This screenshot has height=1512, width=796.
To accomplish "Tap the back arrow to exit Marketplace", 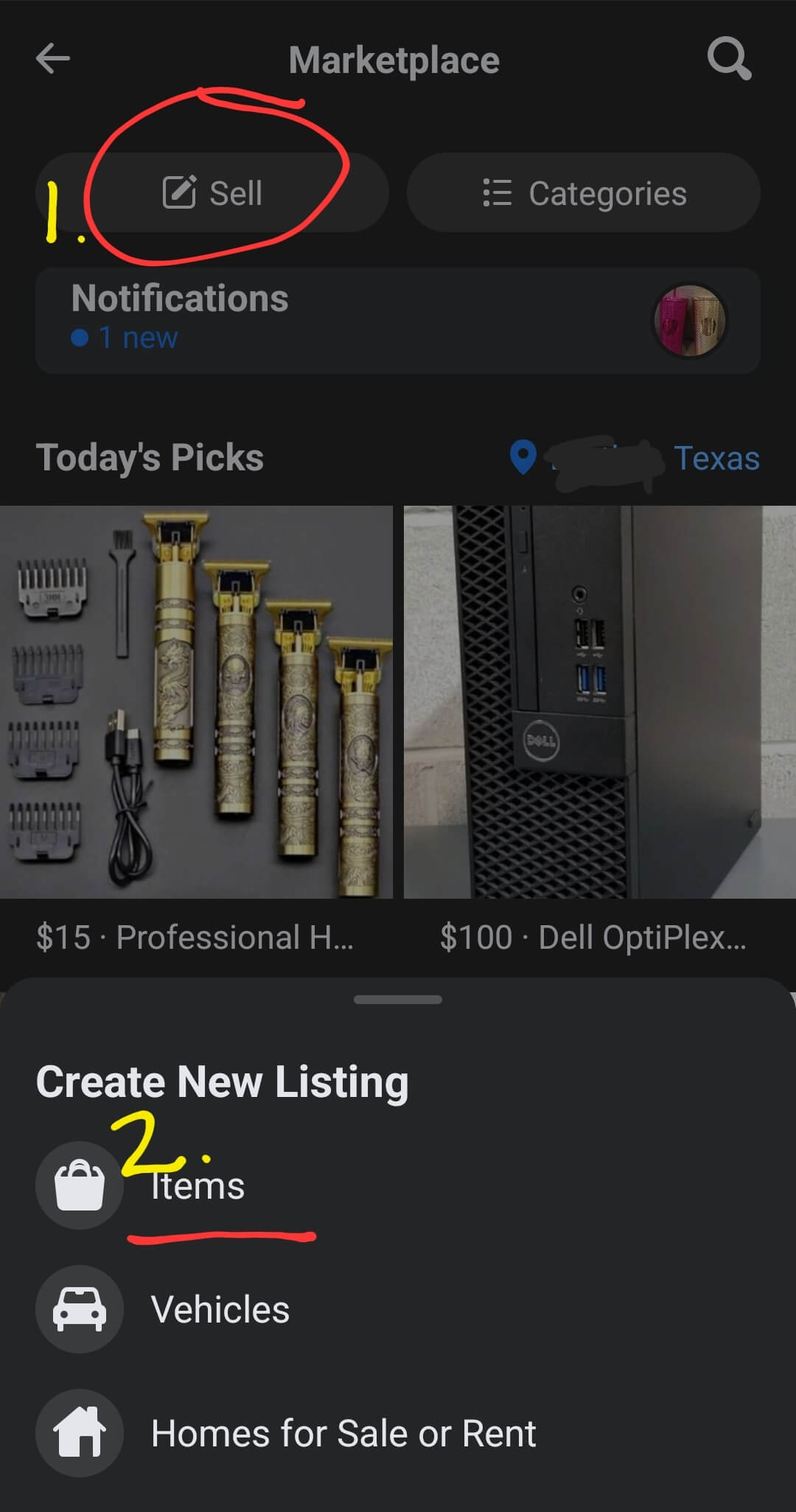I will coord(52,60).
